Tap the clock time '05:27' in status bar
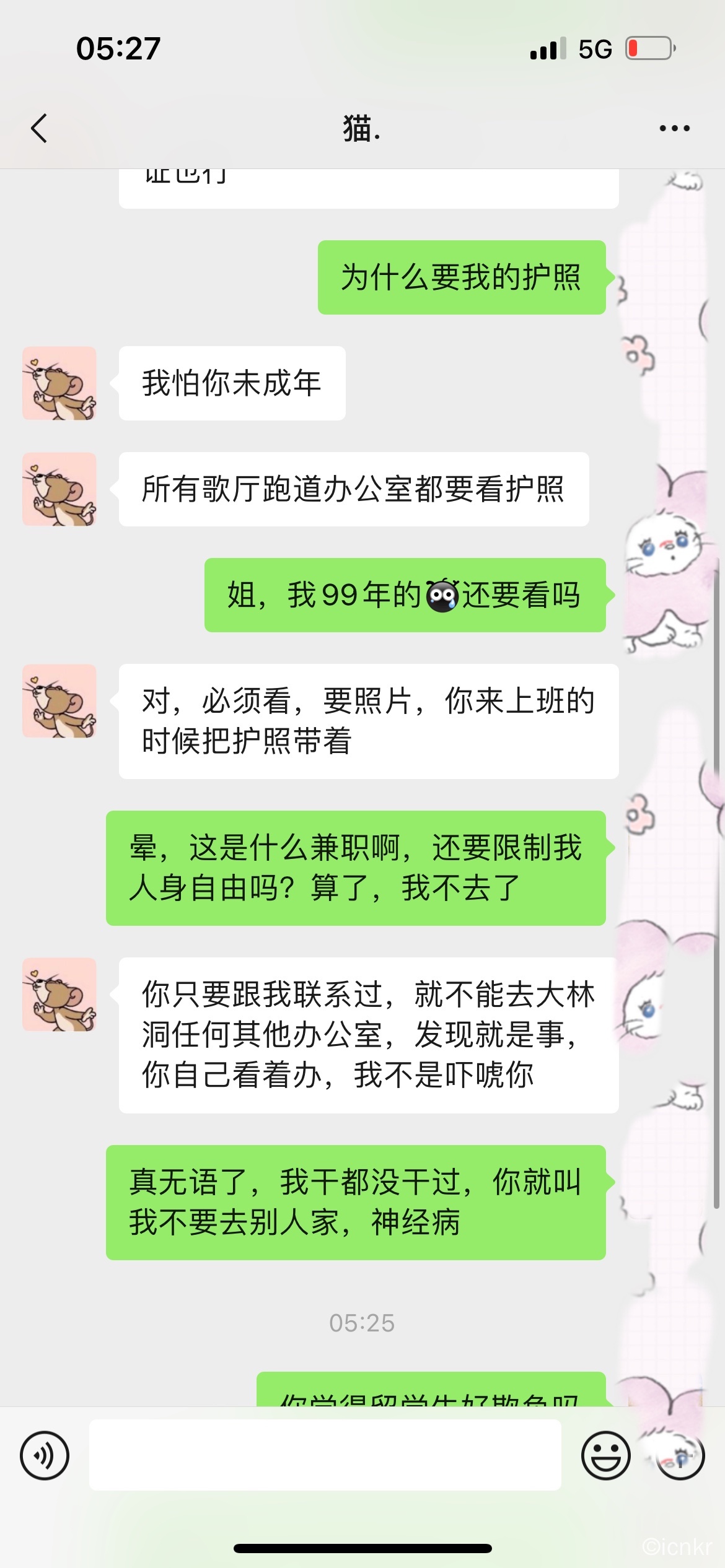725x1568 pixels. [x=118, y=48]
